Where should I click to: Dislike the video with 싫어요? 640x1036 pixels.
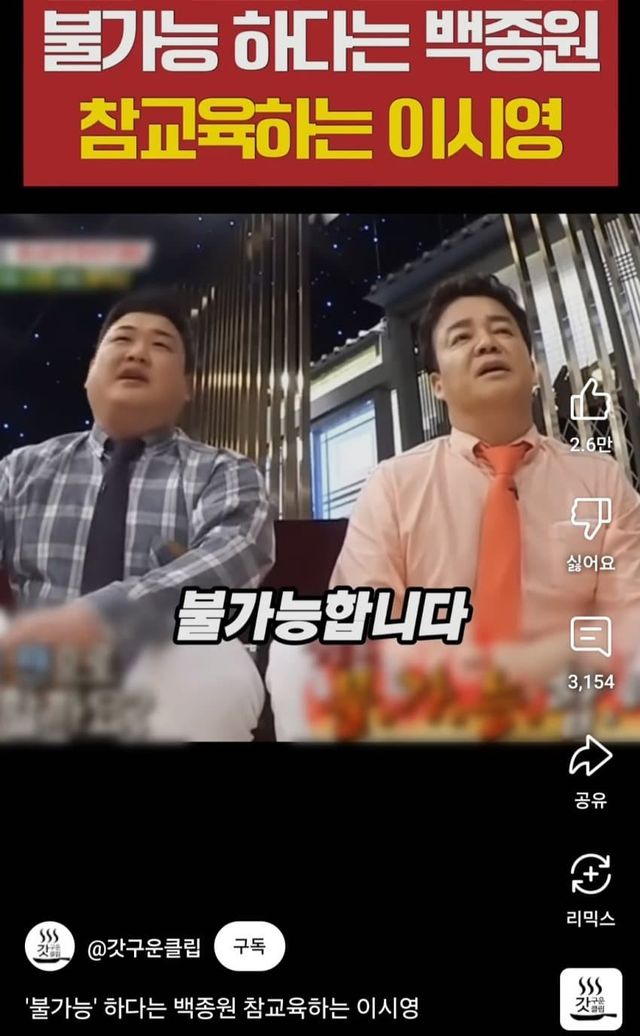click(x=590, y=520)
